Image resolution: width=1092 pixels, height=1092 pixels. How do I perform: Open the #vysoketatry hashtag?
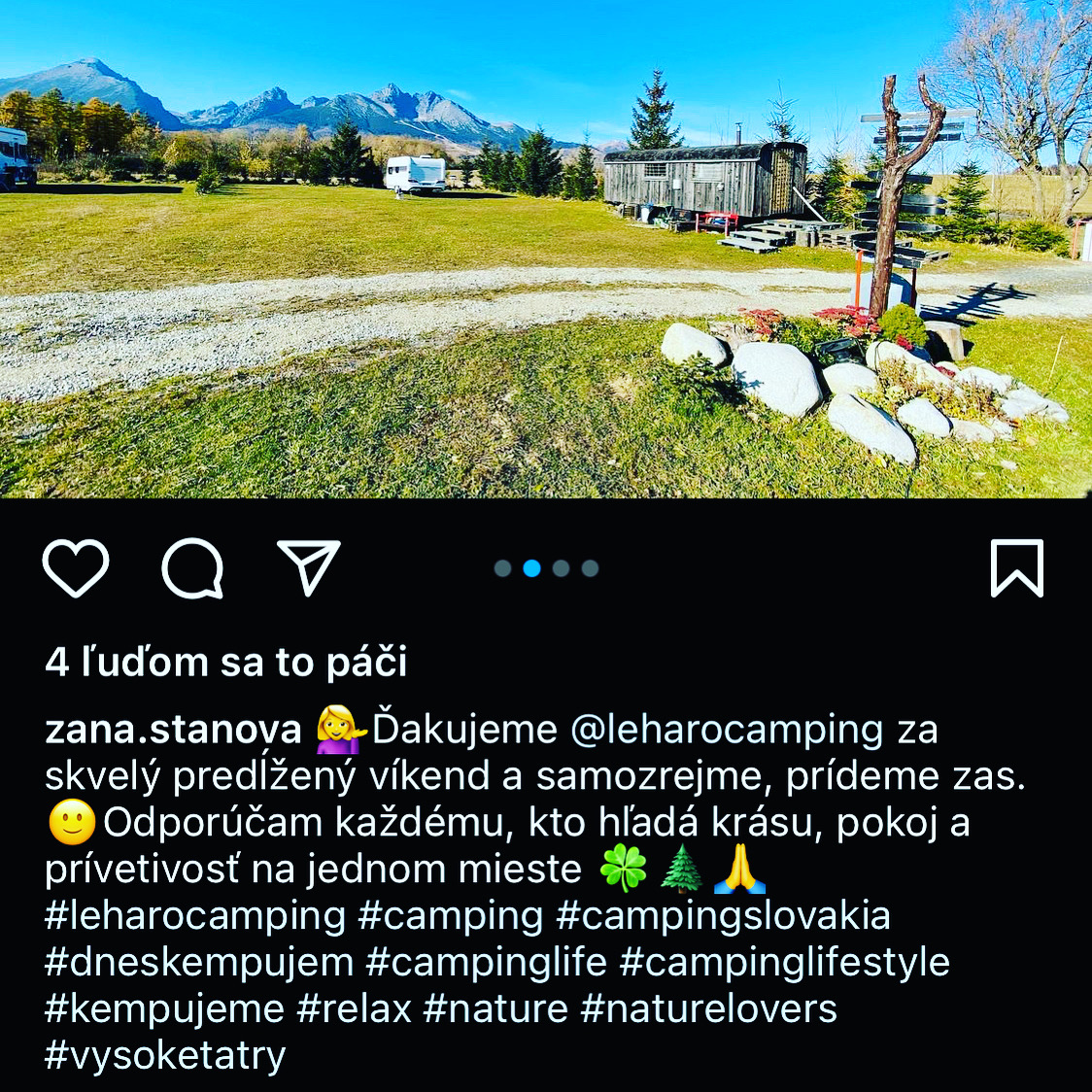coord(165,1056)
